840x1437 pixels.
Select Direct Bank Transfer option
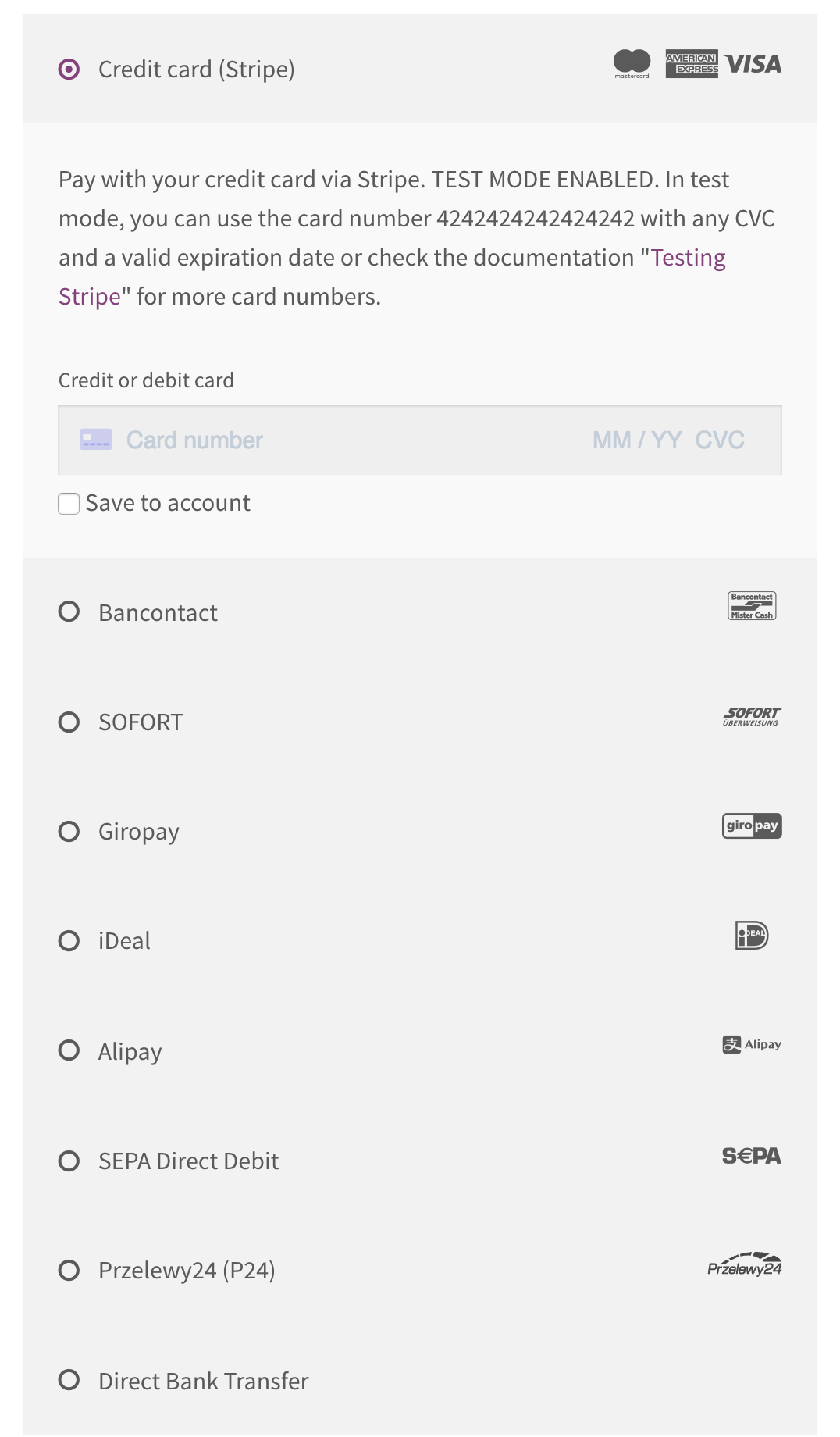[69, 1380]
